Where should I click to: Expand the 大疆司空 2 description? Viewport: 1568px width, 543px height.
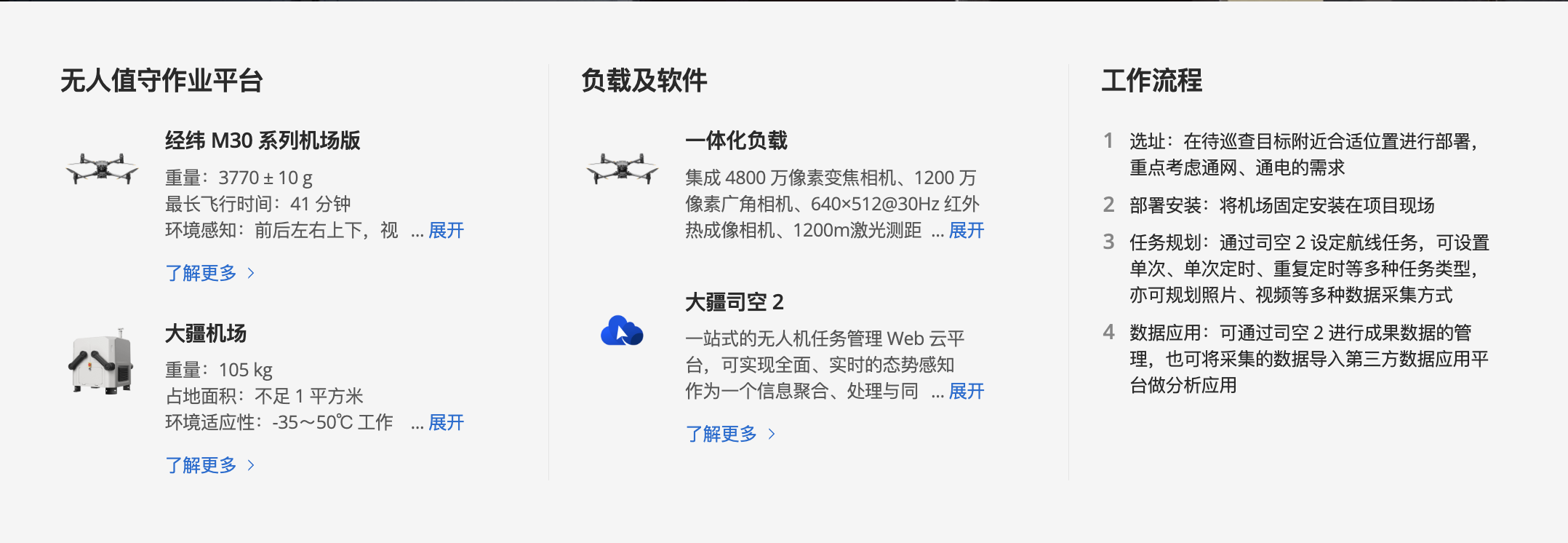coord(966,392)
